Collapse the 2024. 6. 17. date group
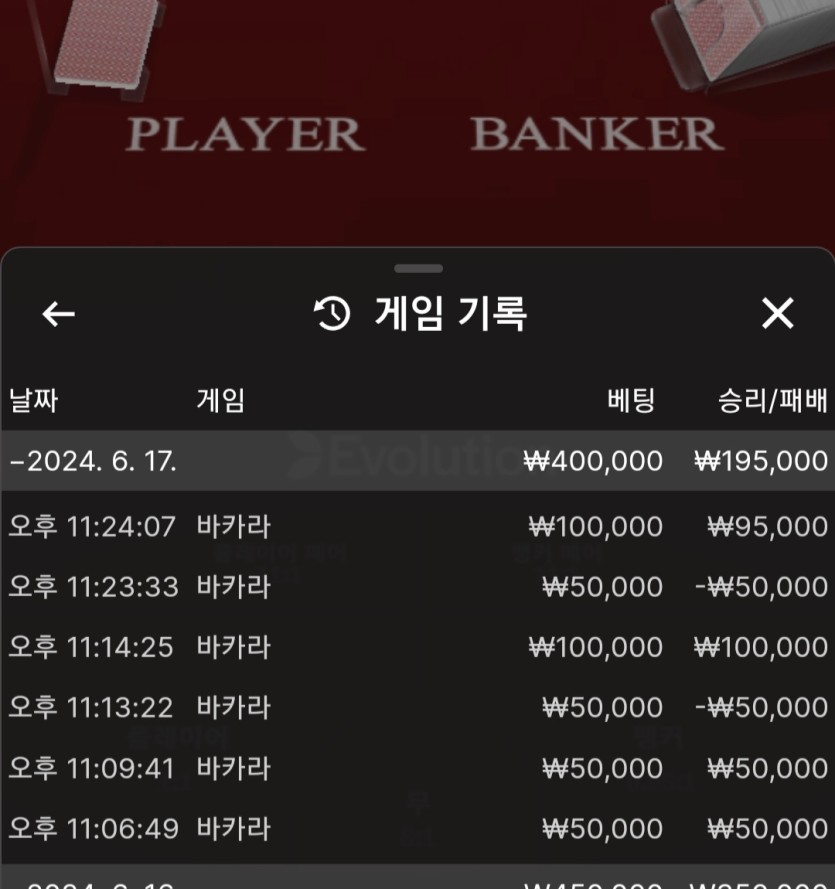The width and height of the screenshot is (835, 889). point(93,461)
